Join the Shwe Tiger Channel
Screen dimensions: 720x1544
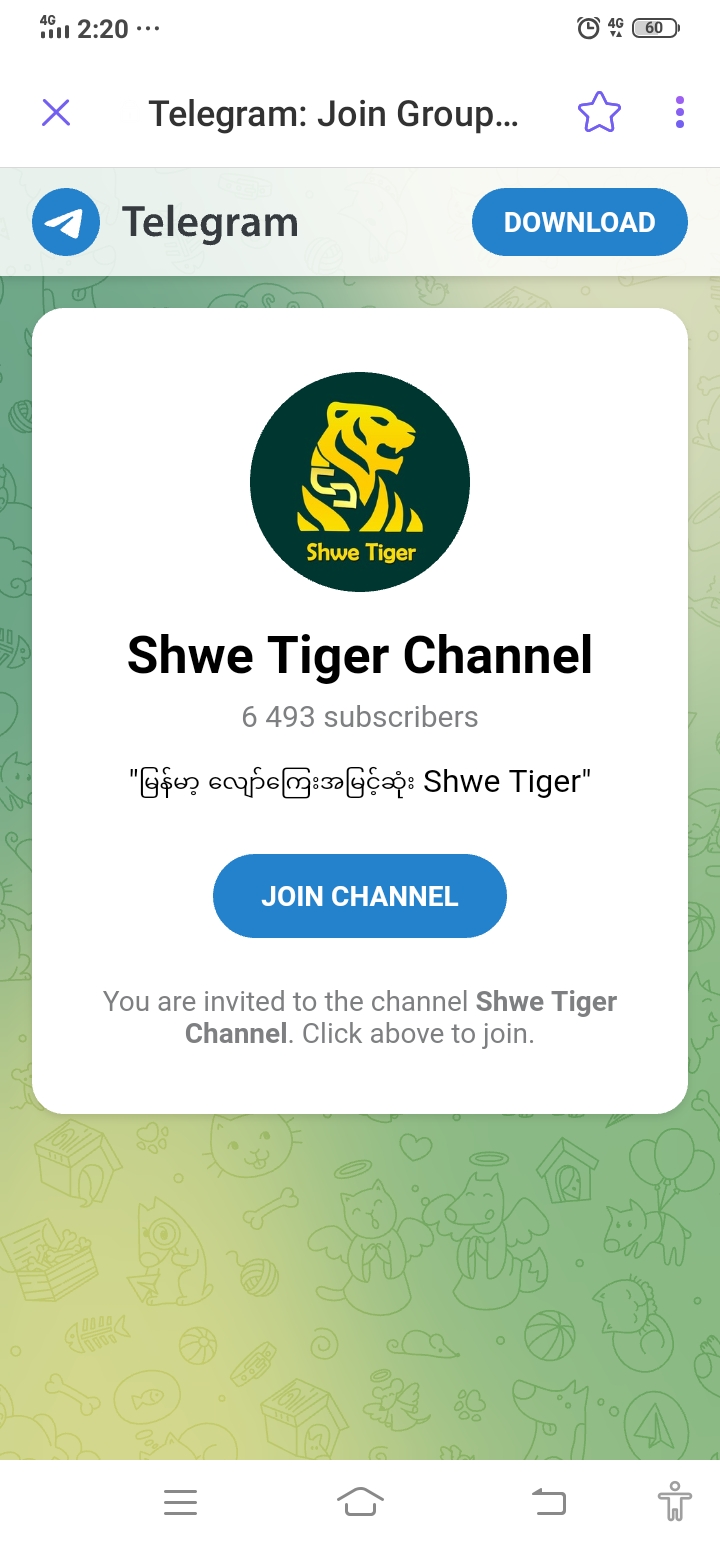[x=360, y=896]
